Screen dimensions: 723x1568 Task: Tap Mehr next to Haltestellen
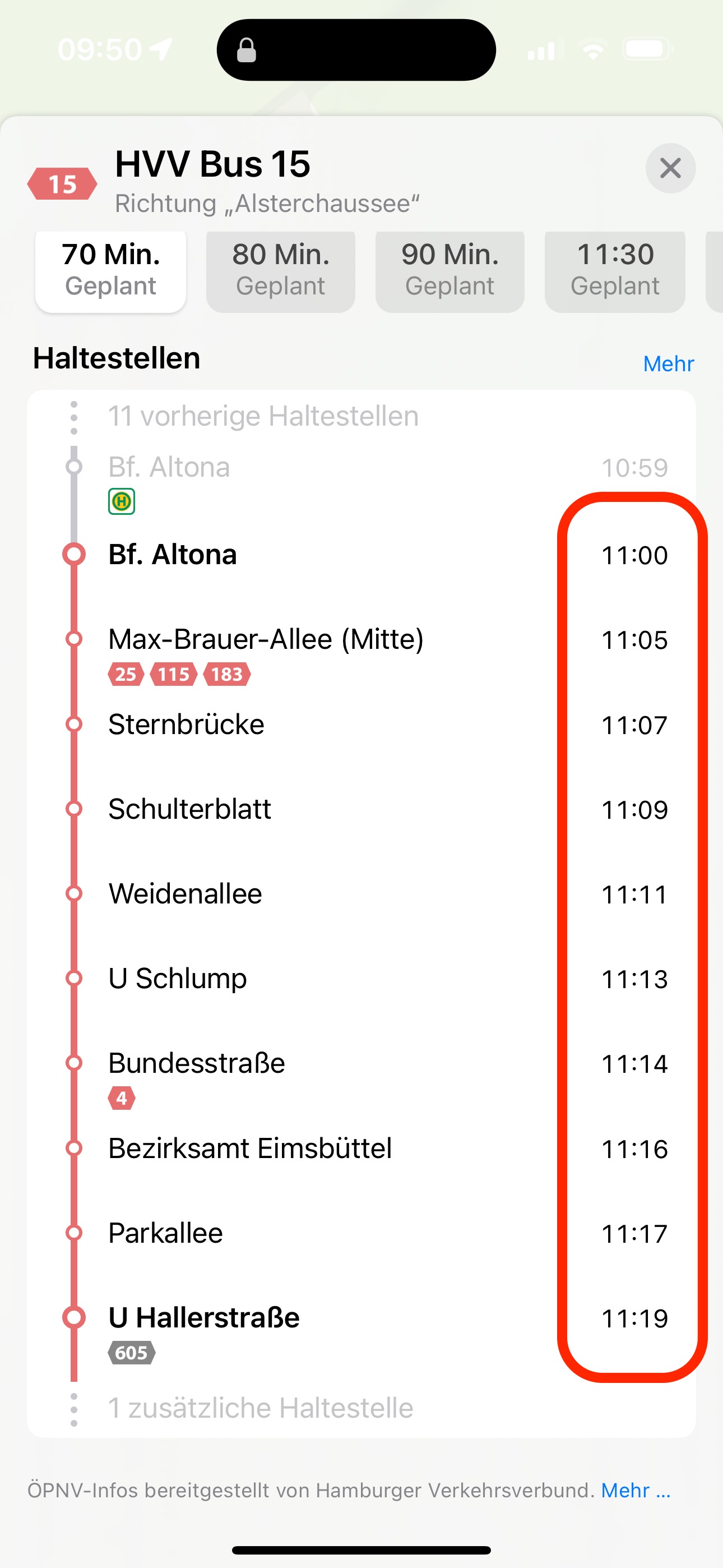click(668, 363)
